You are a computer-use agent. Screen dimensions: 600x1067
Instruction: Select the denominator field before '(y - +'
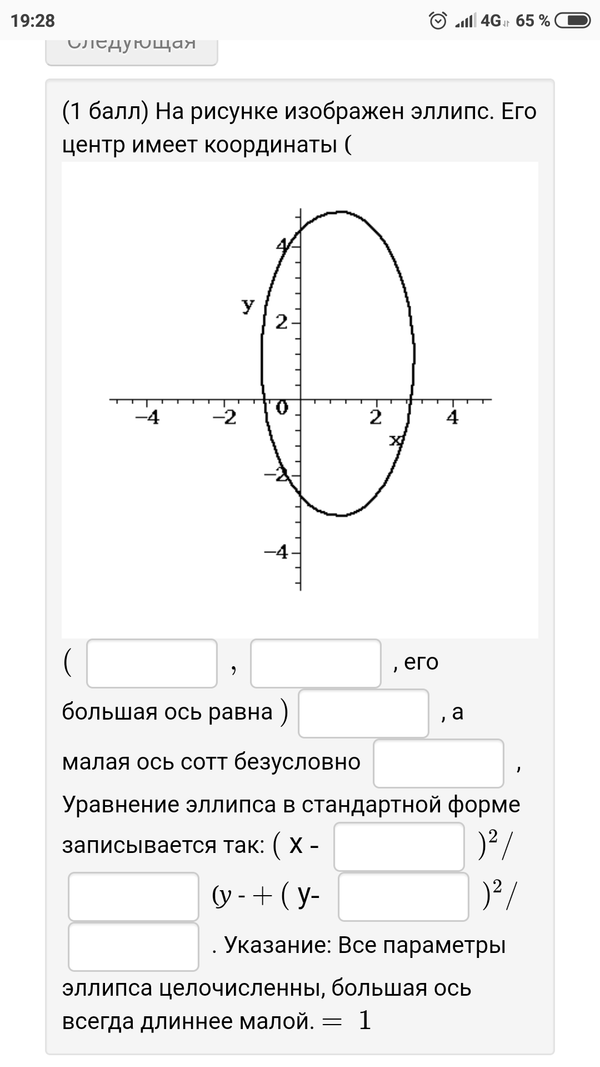coord(134,896)
